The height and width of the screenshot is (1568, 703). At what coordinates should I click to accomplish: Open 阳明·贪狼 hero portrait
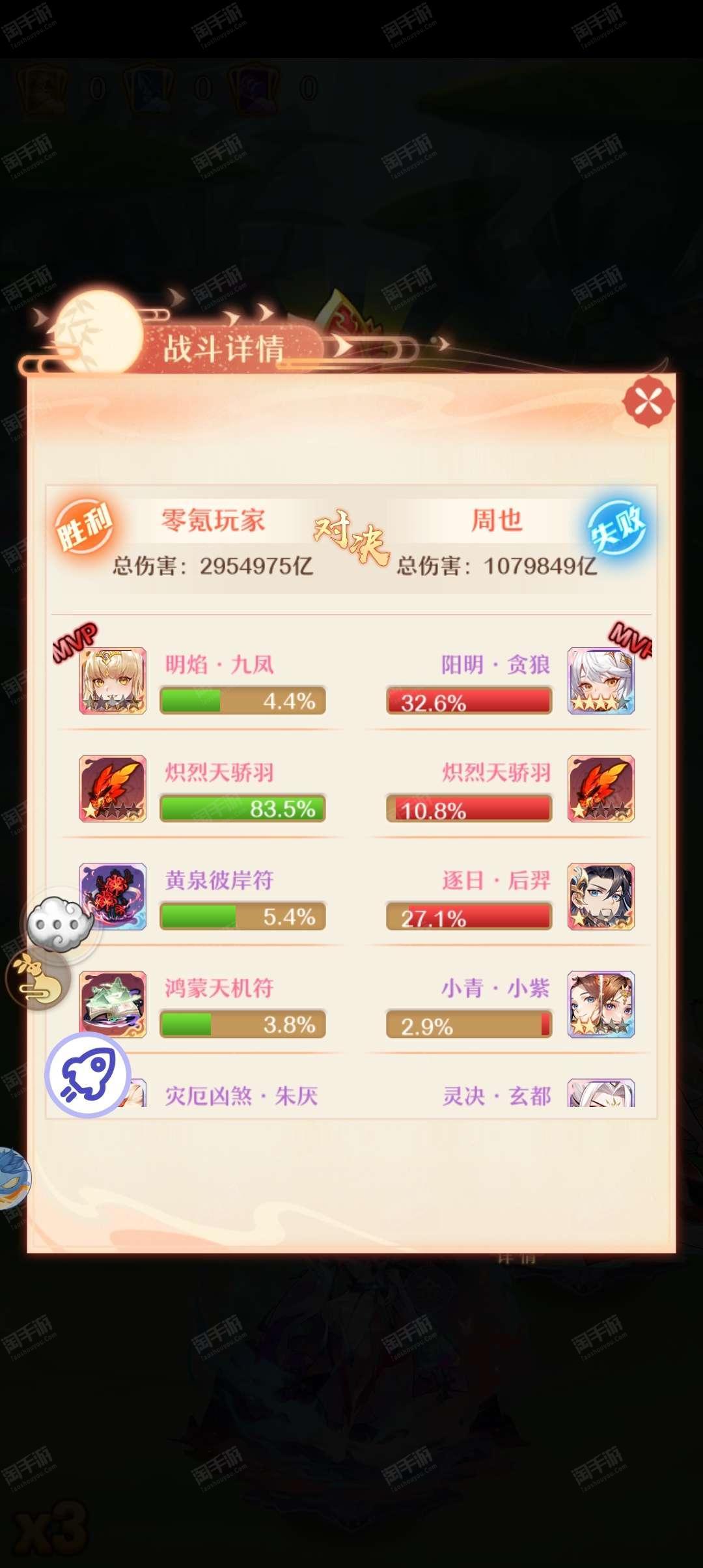point(601,680)
